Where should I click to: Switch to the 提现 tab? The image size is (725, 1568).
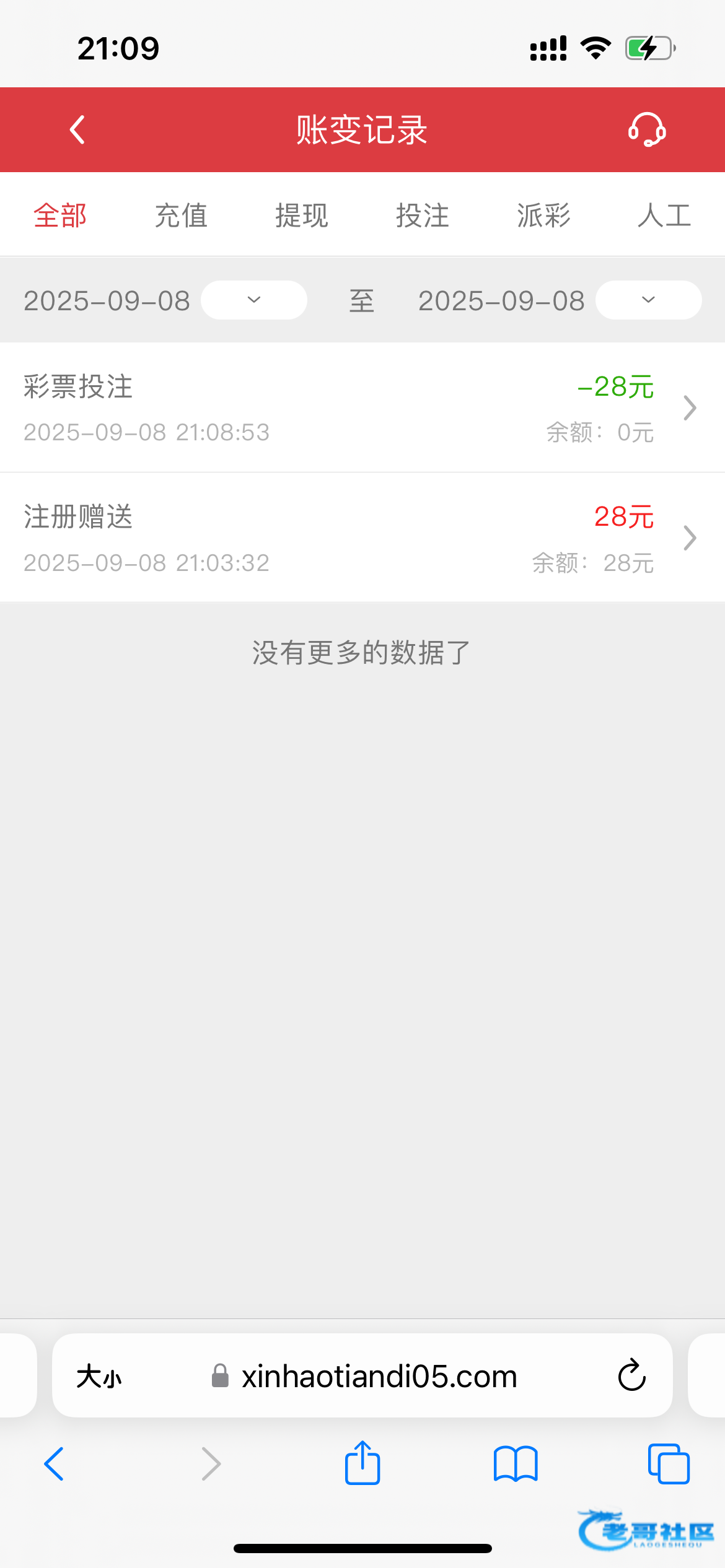[x=302, y=216]
